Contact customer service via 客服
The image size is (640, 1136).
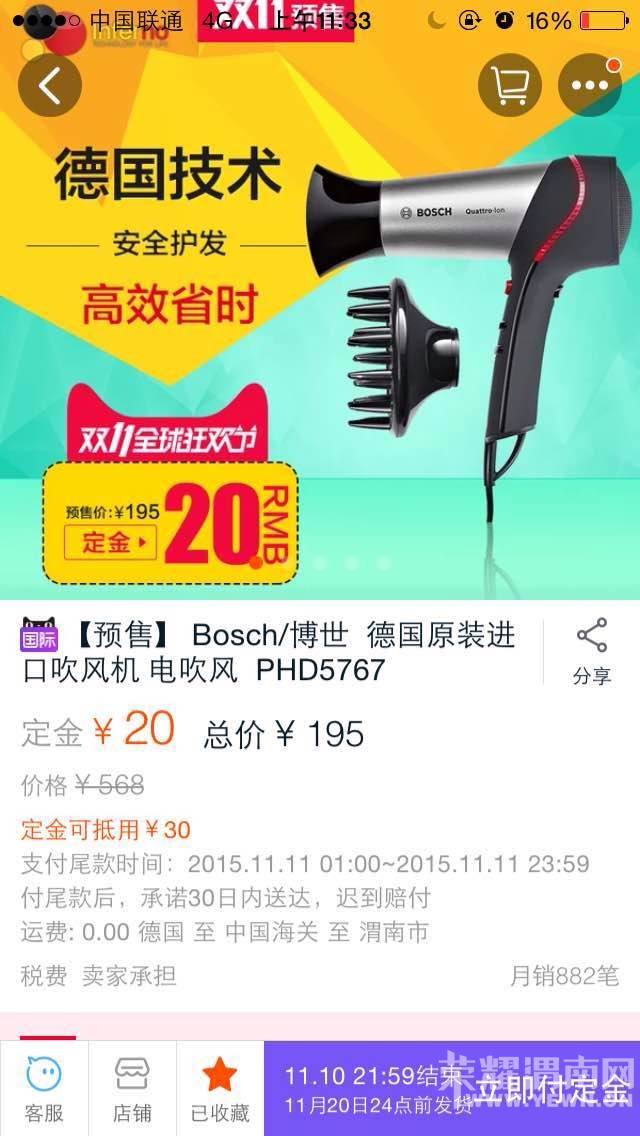click(x=44, y=1088)
